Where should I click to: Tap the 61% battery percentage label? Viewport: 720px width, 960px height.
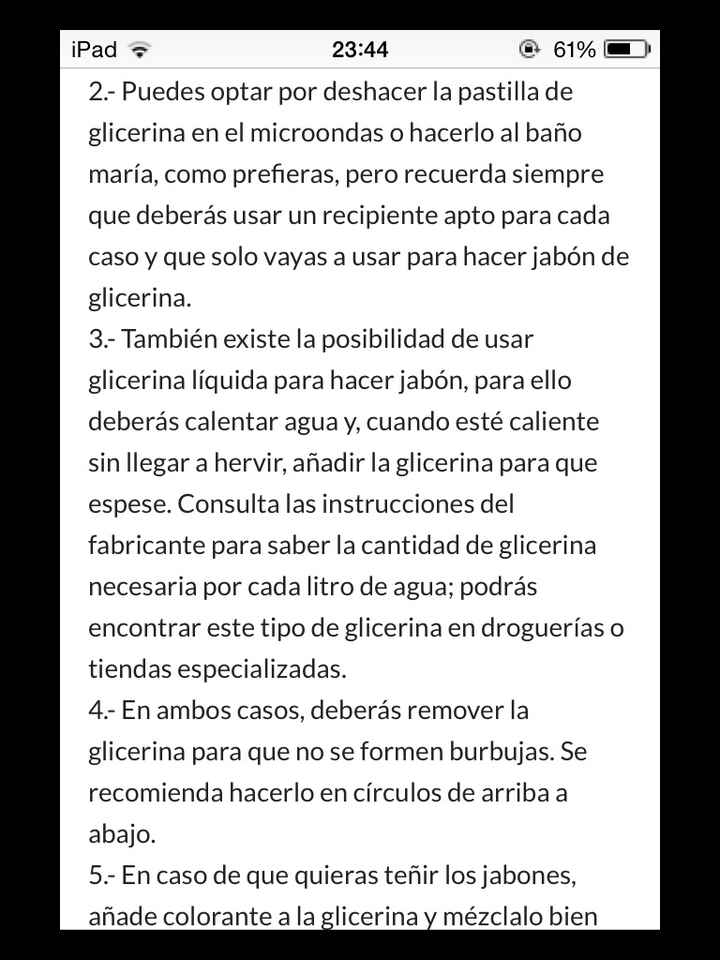pos(573,47)
